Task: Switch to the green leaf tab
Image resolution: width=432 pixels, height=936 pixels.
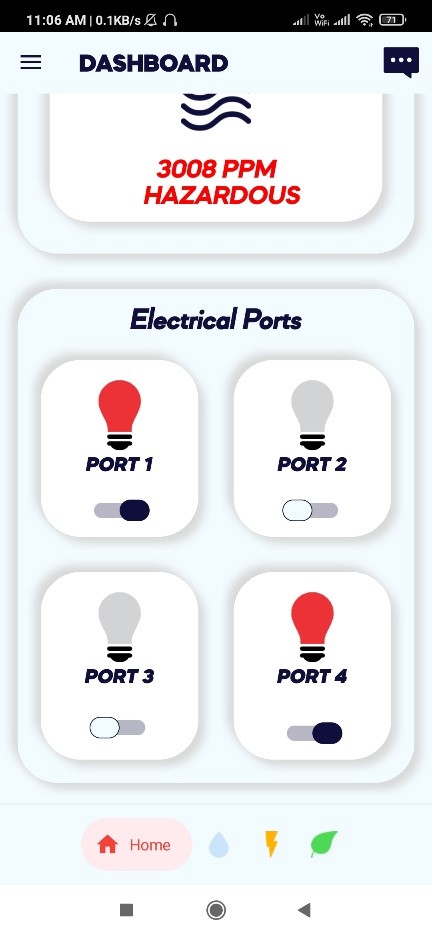Action: tap(324, 843)
